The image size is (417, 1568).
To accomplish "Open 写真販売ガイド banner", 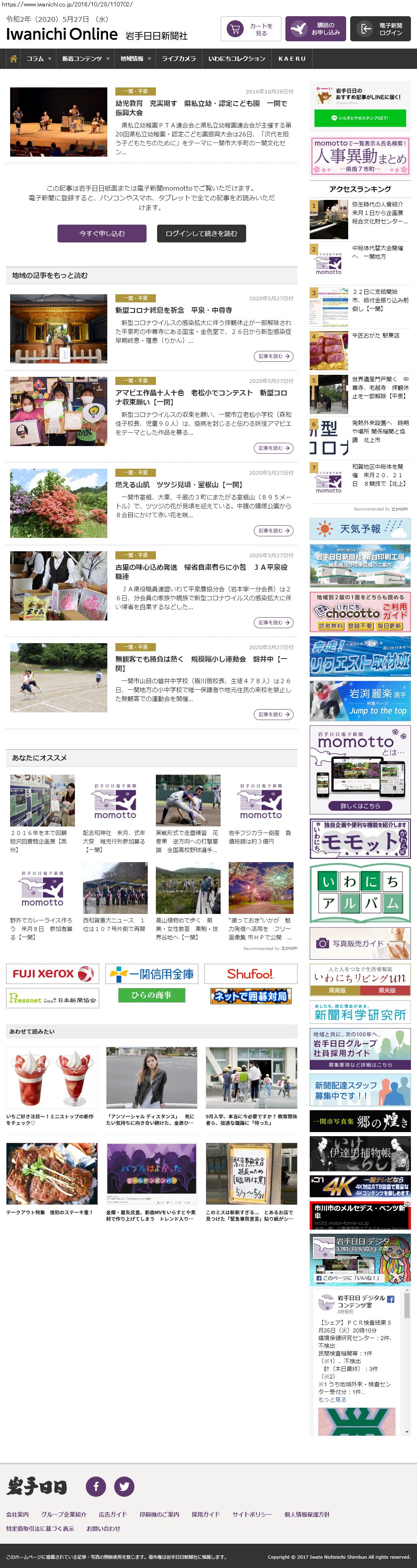I will (x=360, y=943).
